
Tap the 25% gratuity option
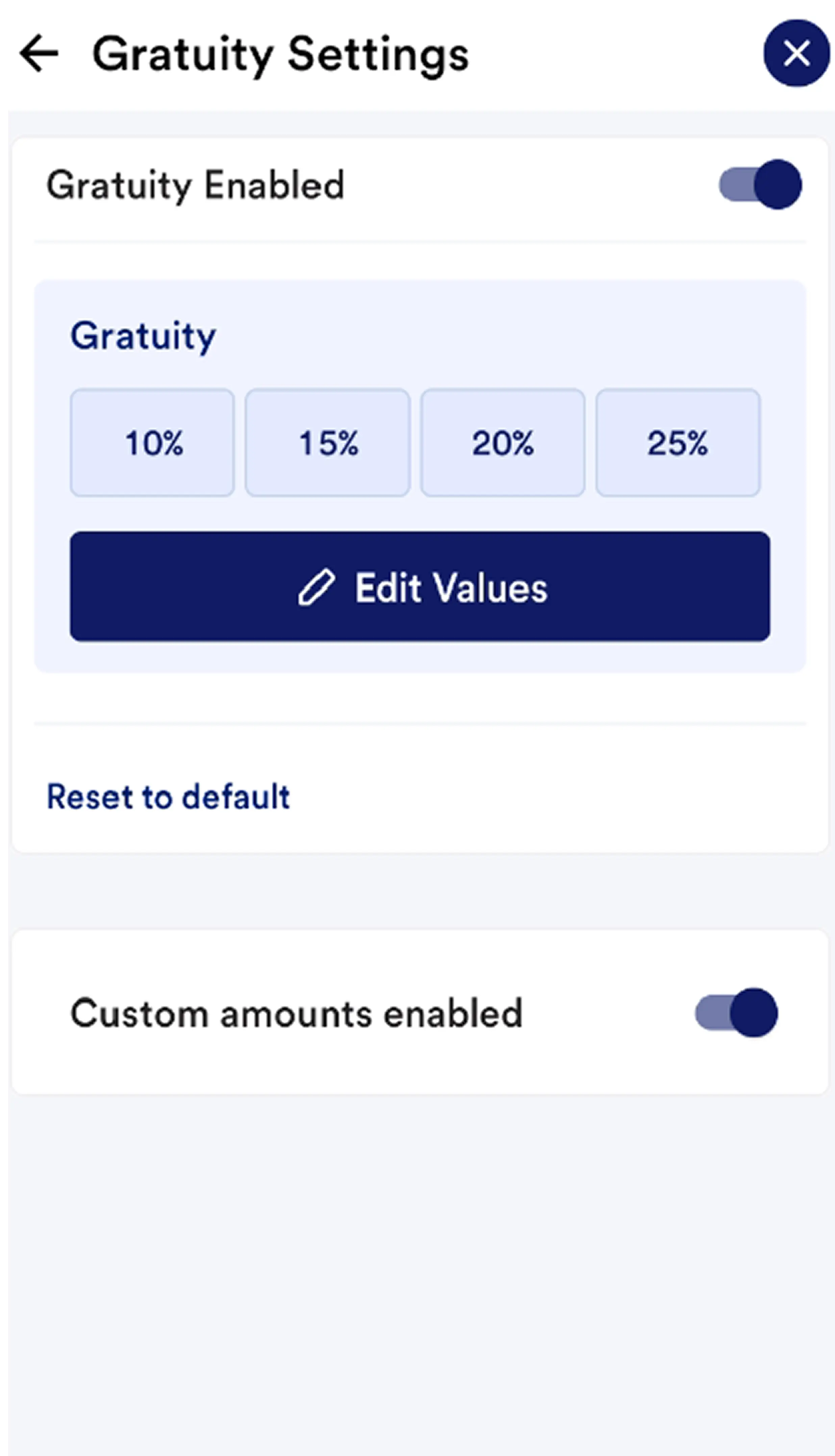point(678,442)
